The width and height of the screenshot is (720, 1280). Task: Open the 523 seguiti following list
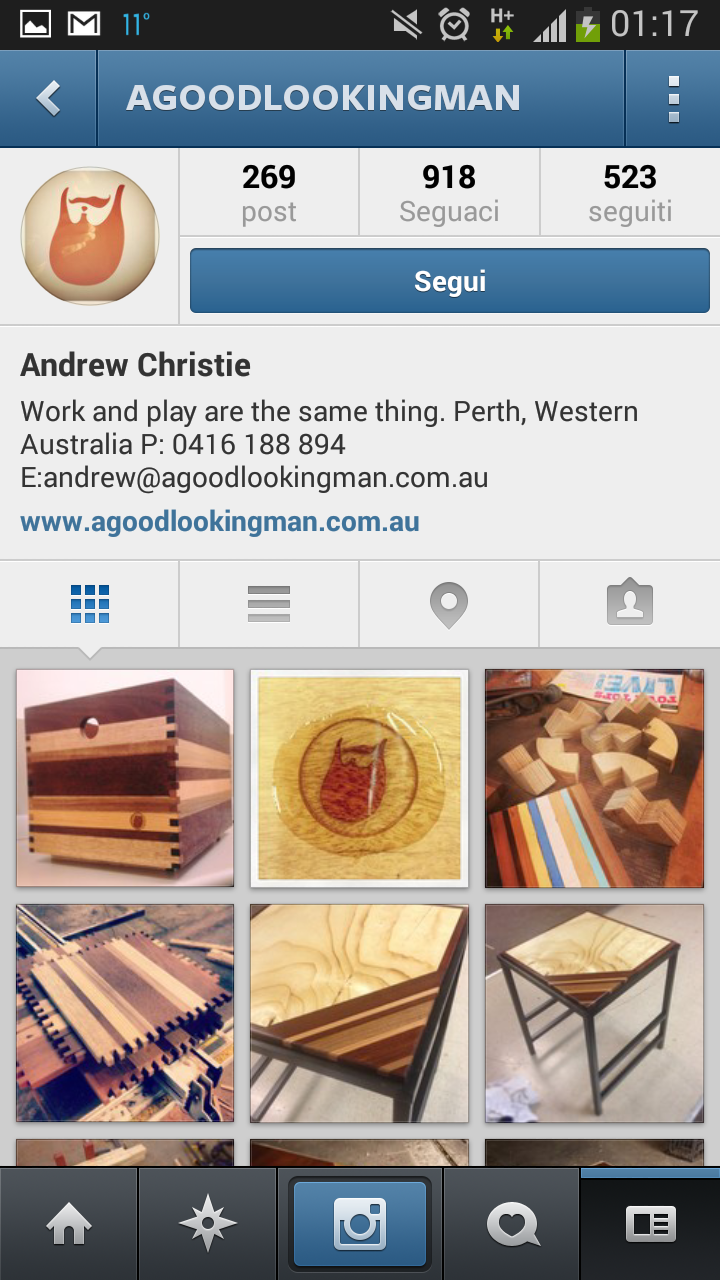629,192
